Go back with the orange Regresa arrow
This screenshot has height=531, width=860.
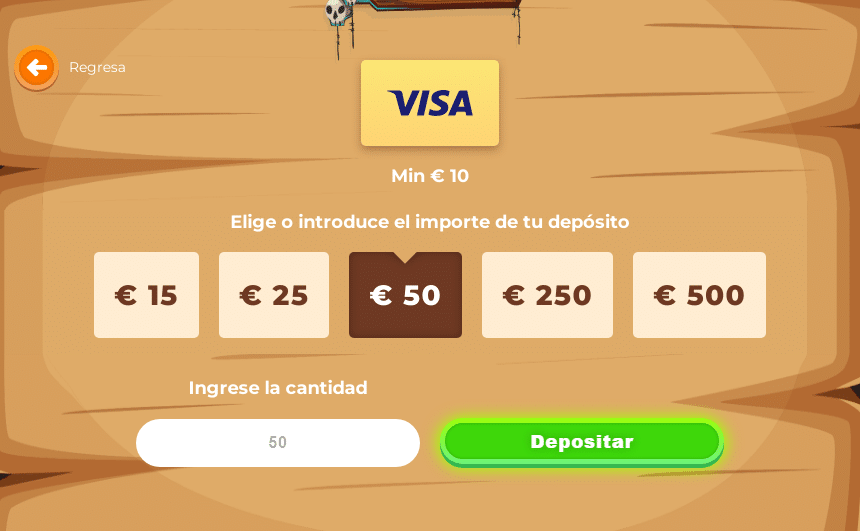37,68
